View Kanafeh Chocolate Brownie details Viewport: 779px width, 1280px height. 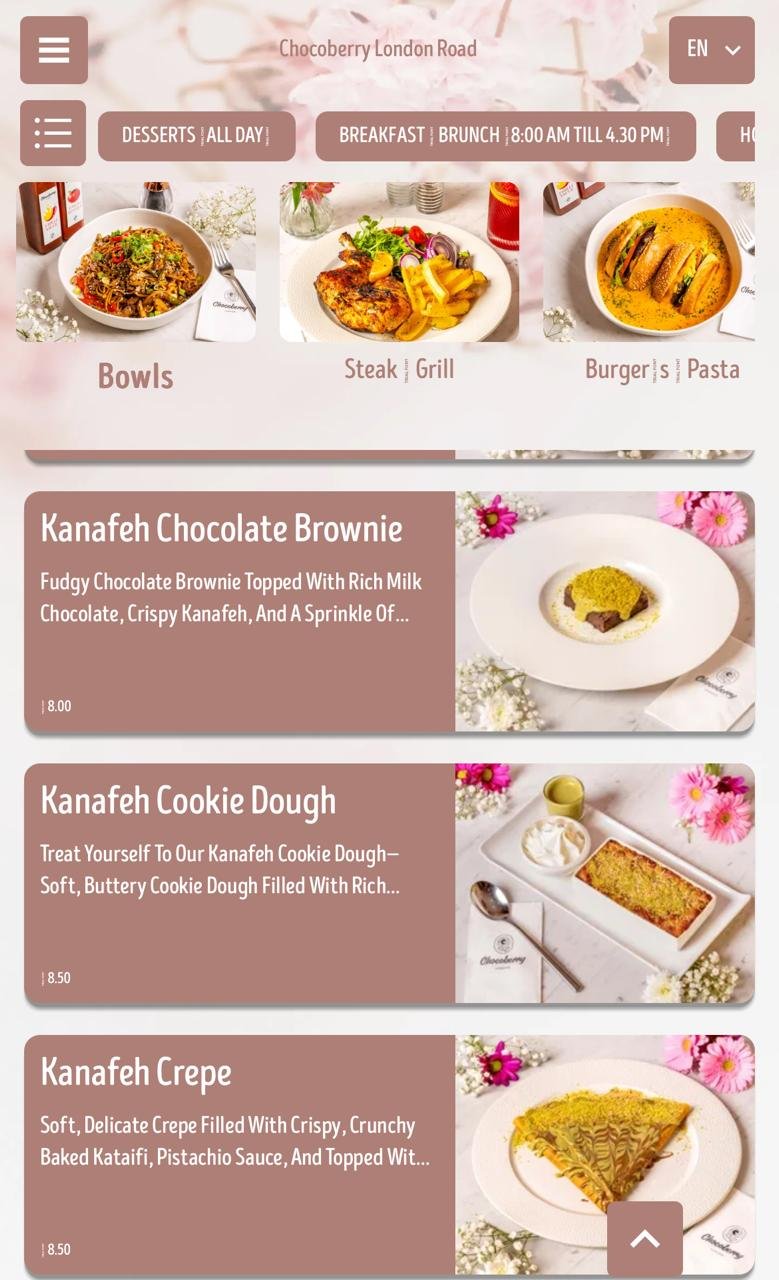pos(389,612)
